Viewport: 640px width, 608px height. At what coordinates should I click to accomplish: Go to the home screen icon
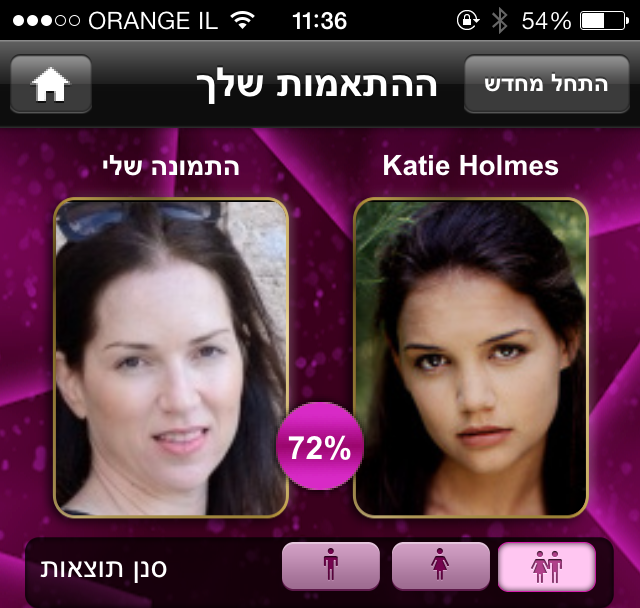coord(50,85)
